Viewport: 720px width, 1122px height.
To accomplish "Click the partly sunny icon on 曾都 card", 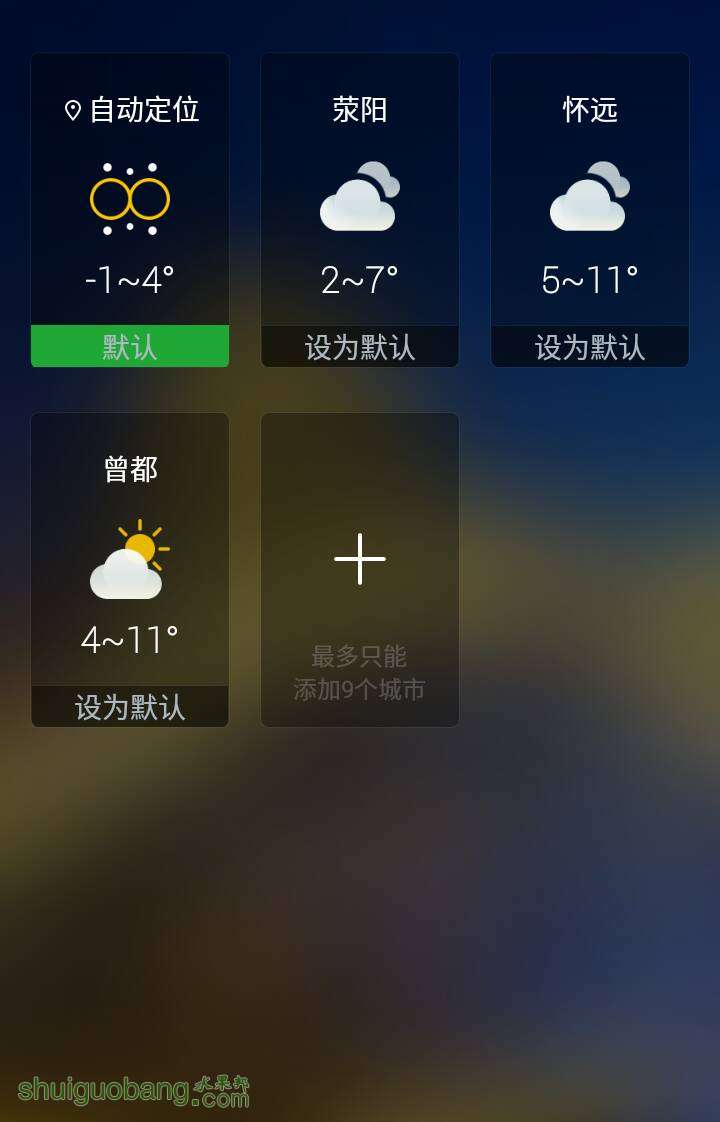I will (x=129, y=560).
